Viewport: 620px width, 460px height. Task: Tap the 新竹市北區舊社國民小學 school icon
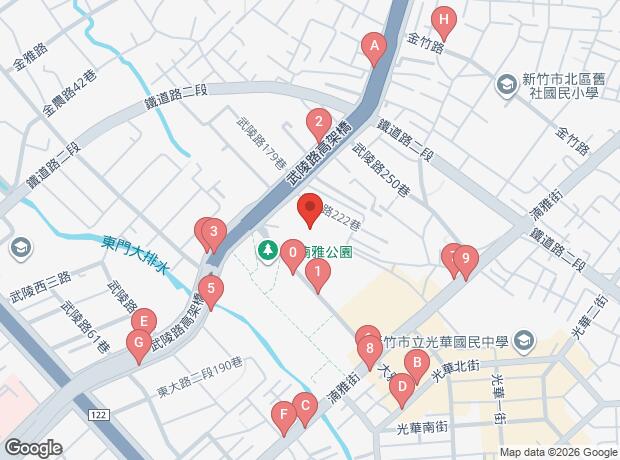507,85
